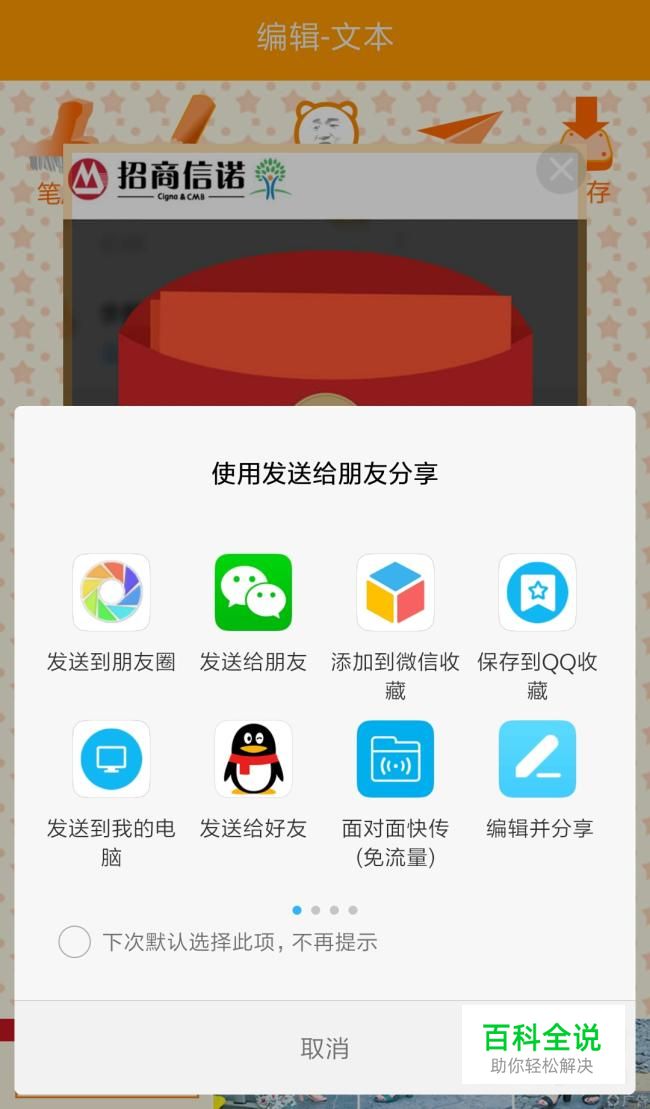Viewport: 650px width, 1109px height.
Task: Add to WeChat favorites (添加到微信收藏)
Action: click(x=395, y=593)
